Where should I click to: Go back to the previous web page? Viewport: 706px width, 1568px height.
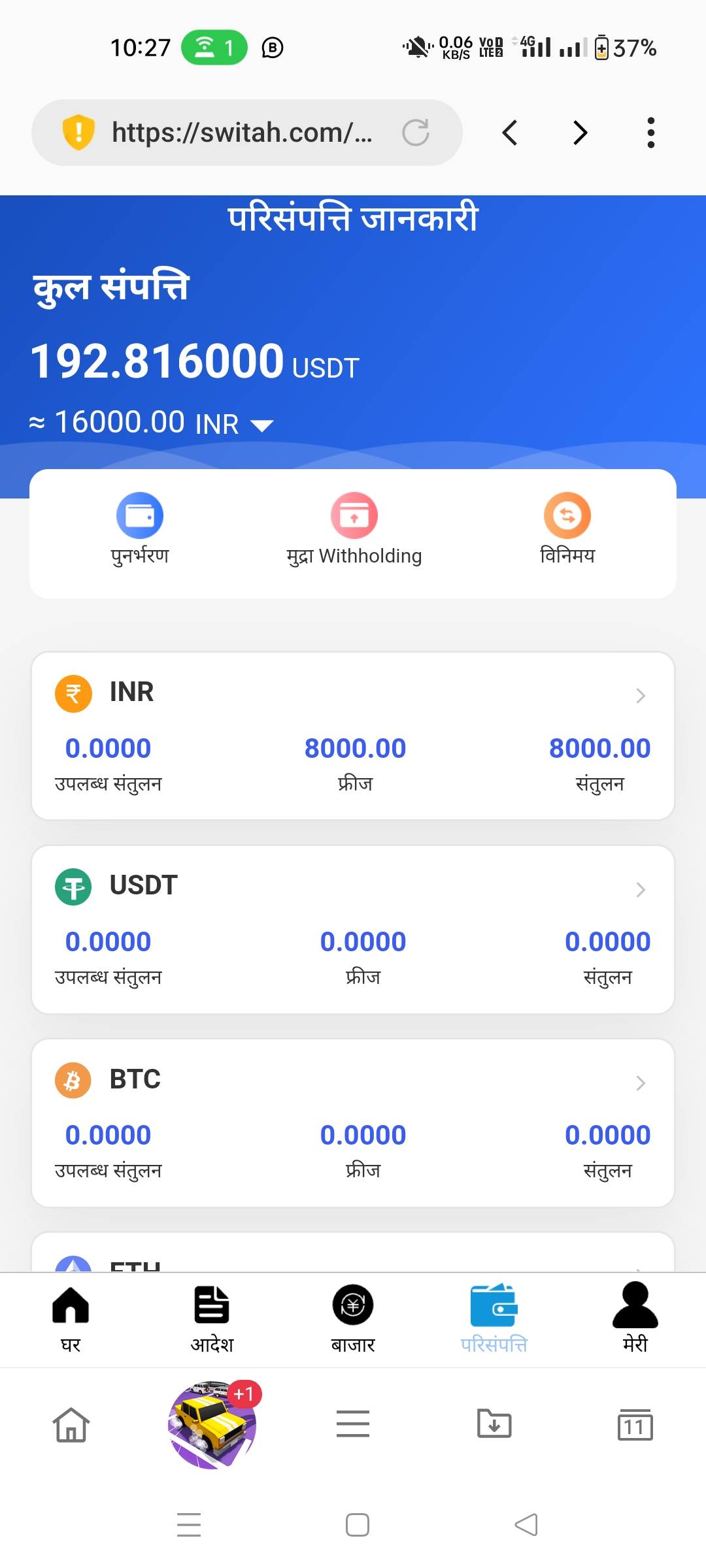pyautogui.click(x=511, y=133)
